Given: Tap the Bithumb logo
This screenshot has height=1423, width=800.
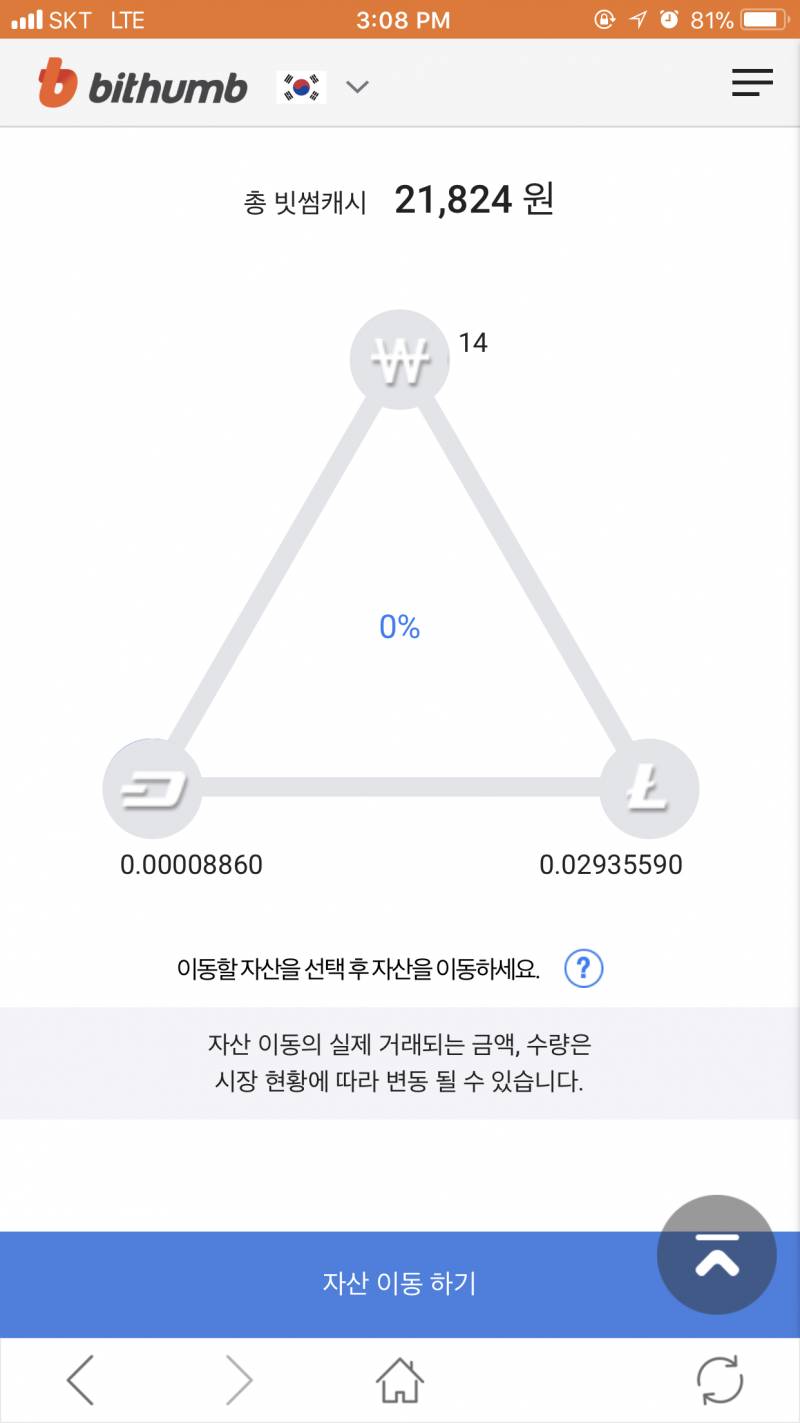Looking at the screenshot, I should (x=141, y=85).
